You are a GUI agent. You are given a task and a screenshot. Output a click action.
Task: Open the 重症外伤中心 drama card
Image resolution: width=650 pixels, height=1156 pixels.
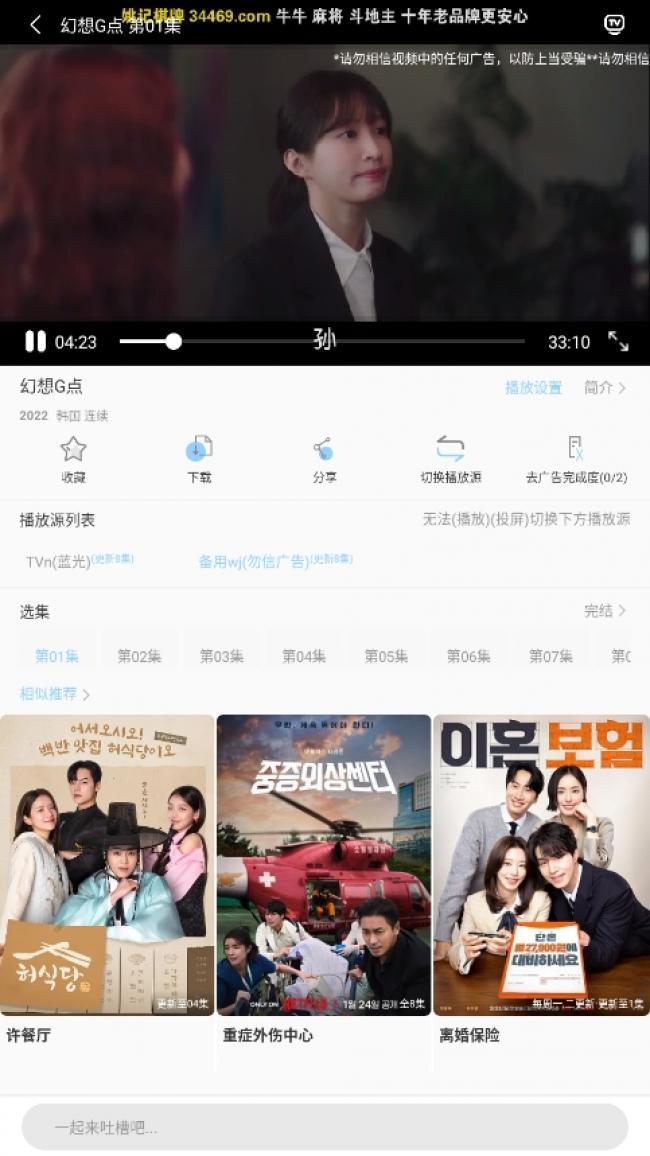323,865
